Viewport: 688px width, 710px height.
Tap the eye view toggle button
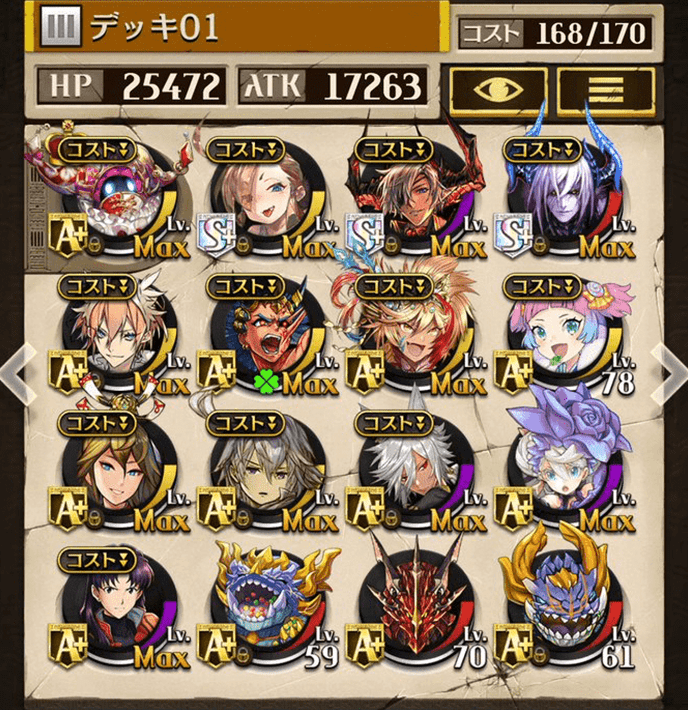pyautogui.click(x=497, y=88)
